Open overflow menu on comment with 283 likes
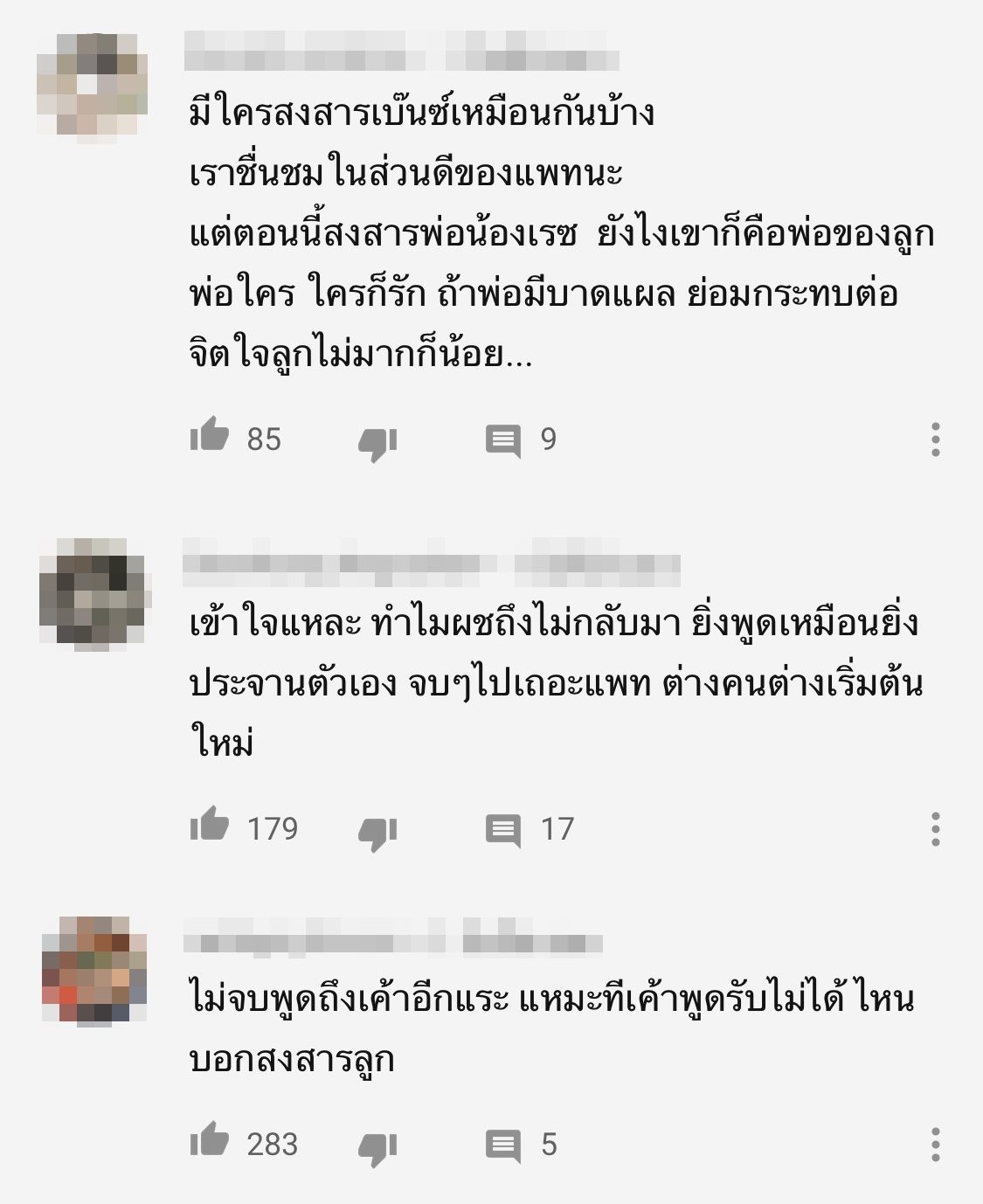Image resolution: width=983 pixels, height=1204 pixels. [x=936, y=1144]
